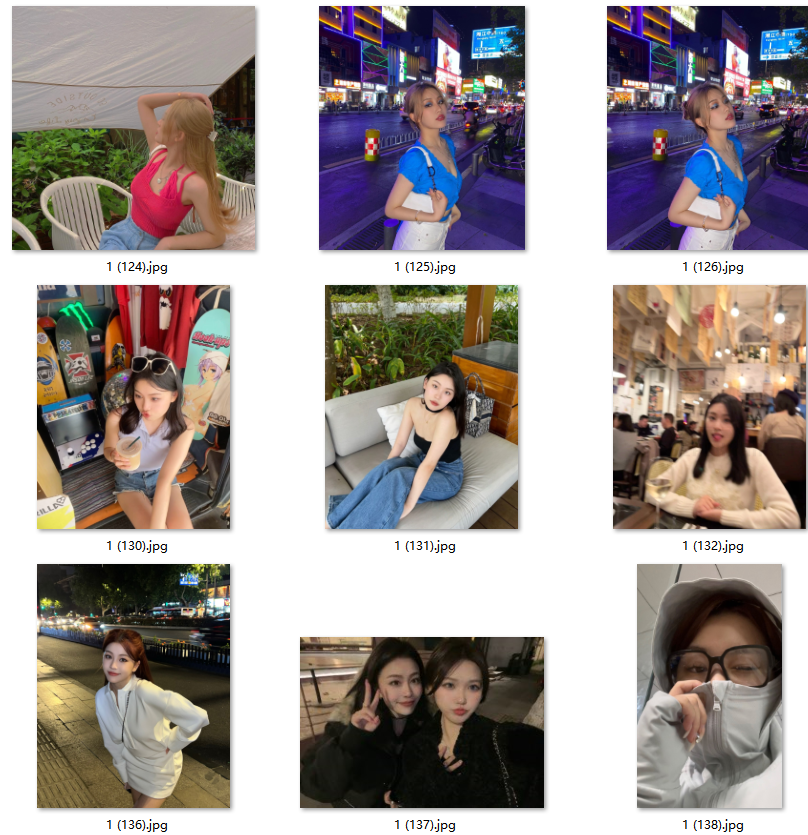808x835 pixels.
Task: Select thumbnail 1 (136).jpg
Action: point(133,686)
